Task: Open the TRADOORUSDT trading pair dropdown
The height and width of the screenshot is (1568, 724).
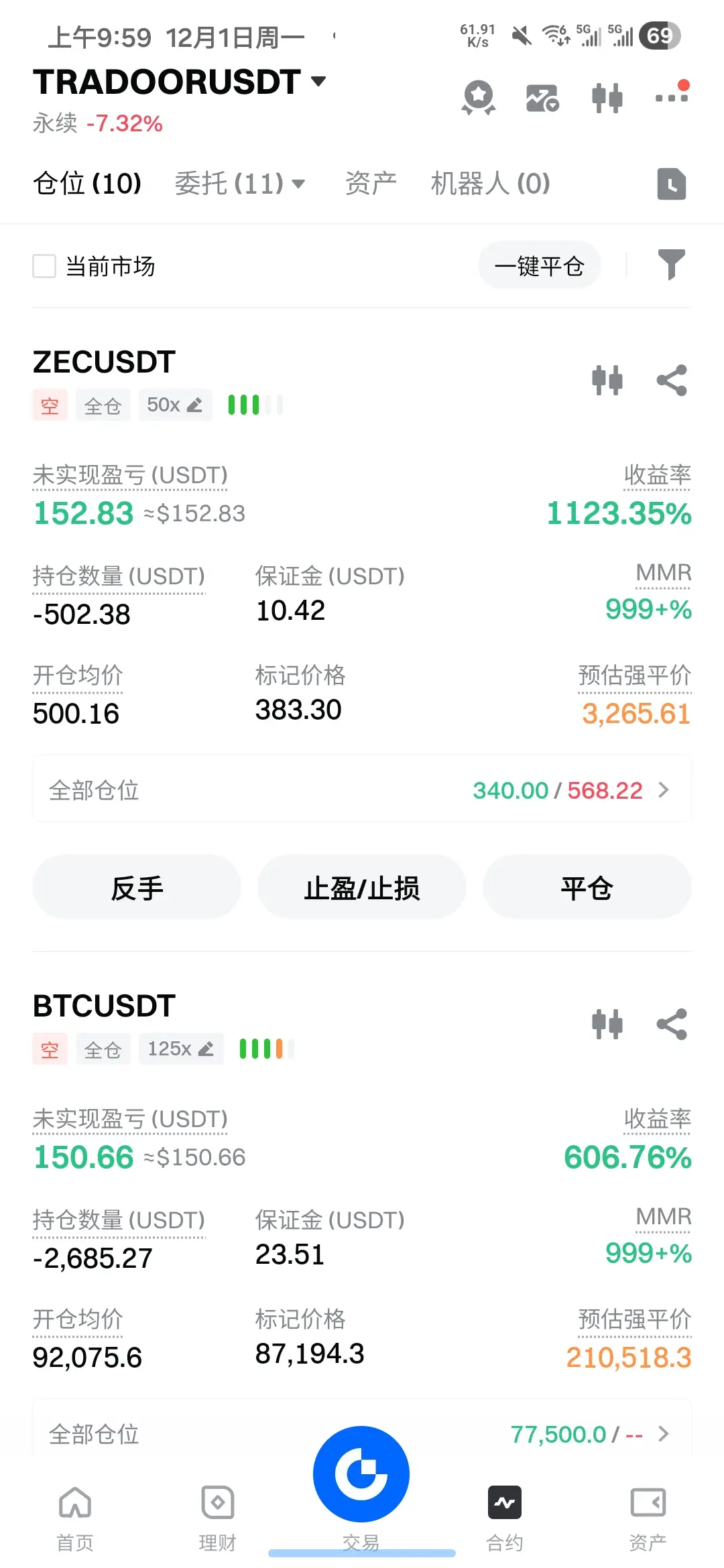Action: (x=180, y=82)
